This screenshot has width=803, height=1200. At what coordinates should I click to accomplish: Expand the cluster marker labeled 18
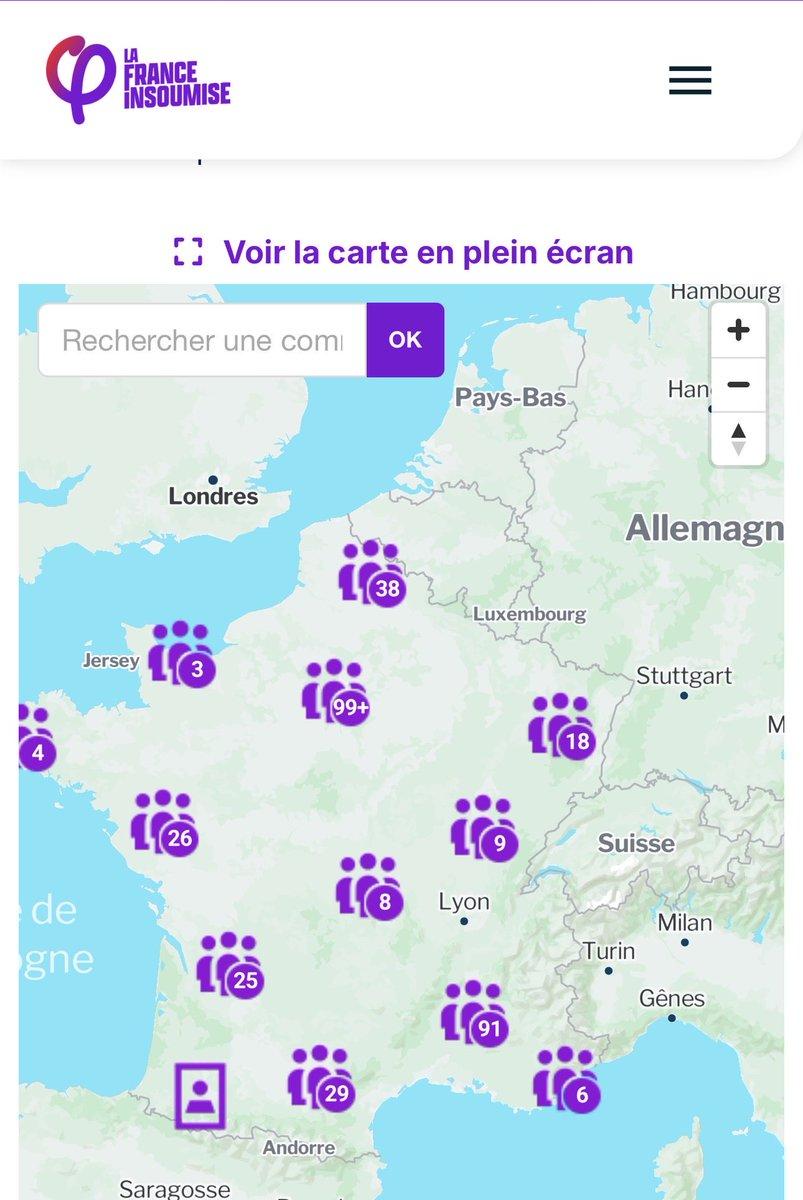click(x=562, y=725)
